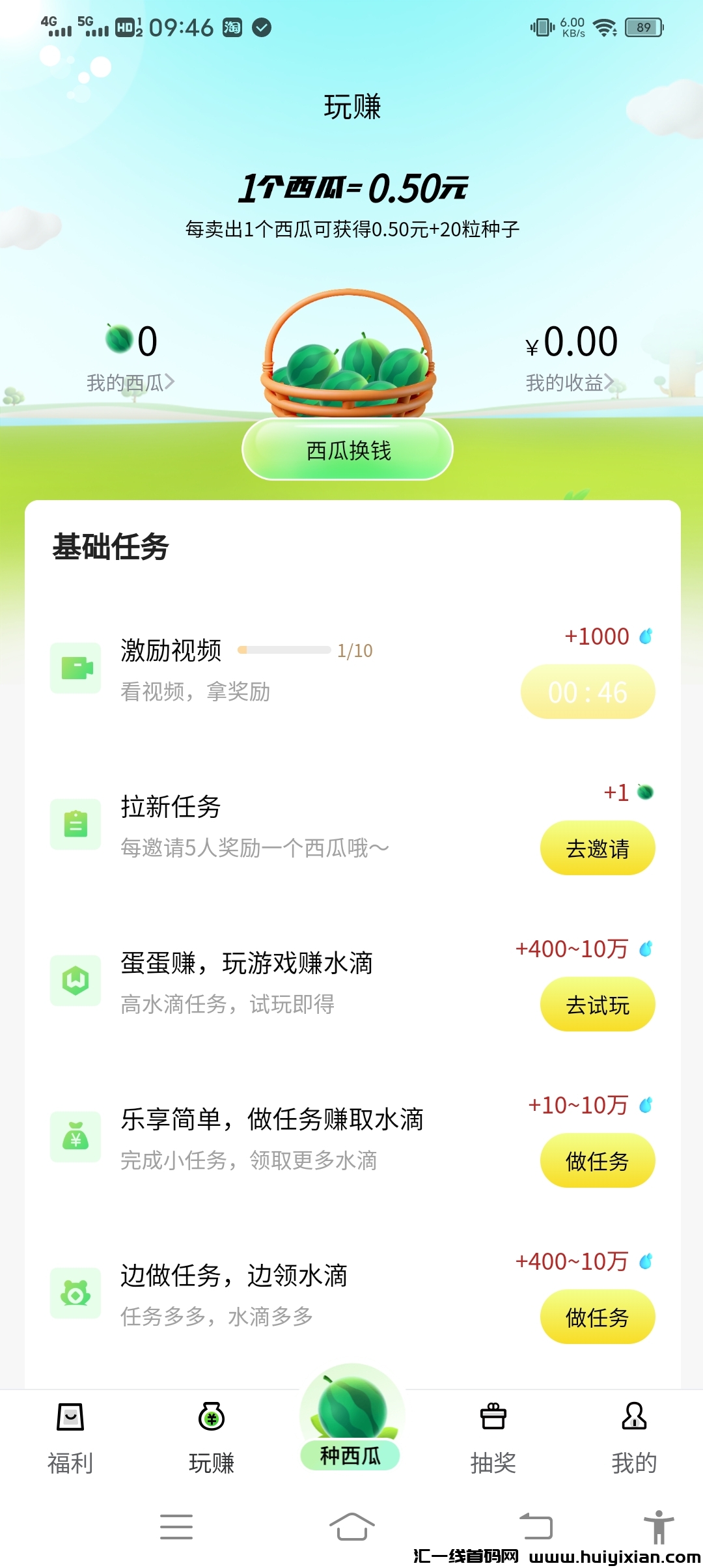Image resolution: width=703 pixels, height=1568 pixels.
Task: Select the 边做任务 task icon
Action: click(x=76, y=1293)
